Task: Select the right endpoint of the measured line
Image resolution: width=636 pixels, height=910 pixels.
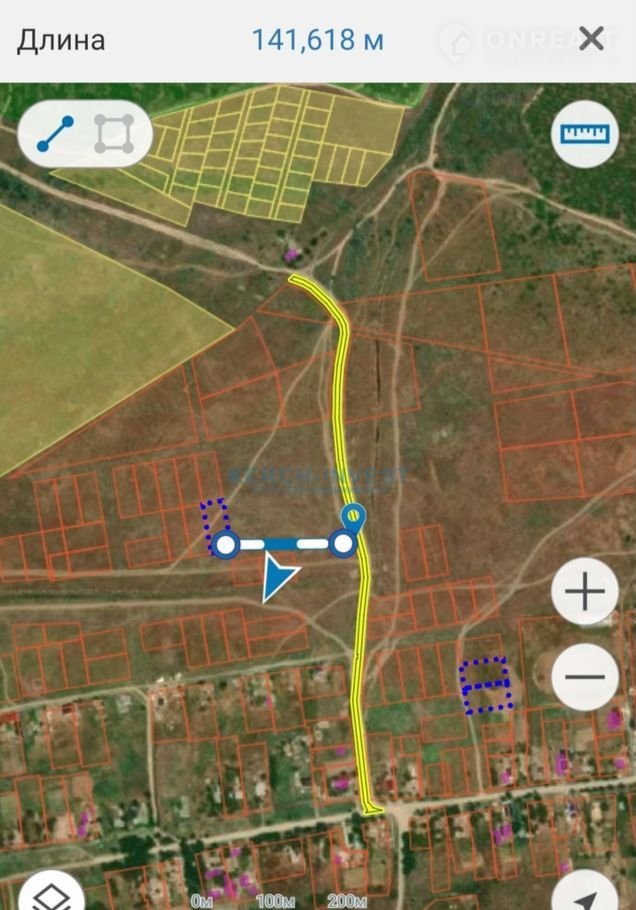Action: click(343, 544)
